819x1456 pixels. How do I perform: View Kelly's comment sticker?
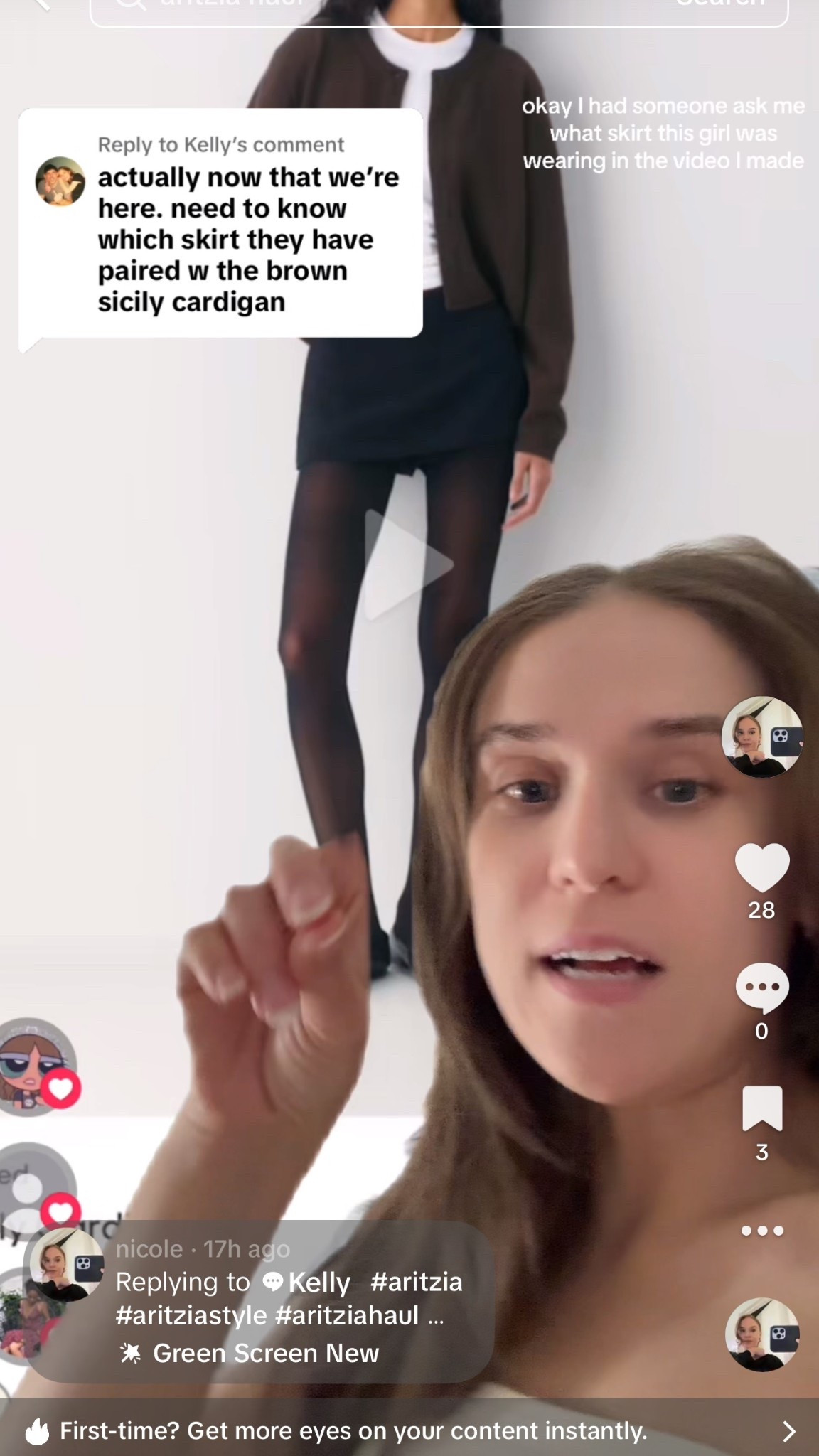[x=220, y=223]
